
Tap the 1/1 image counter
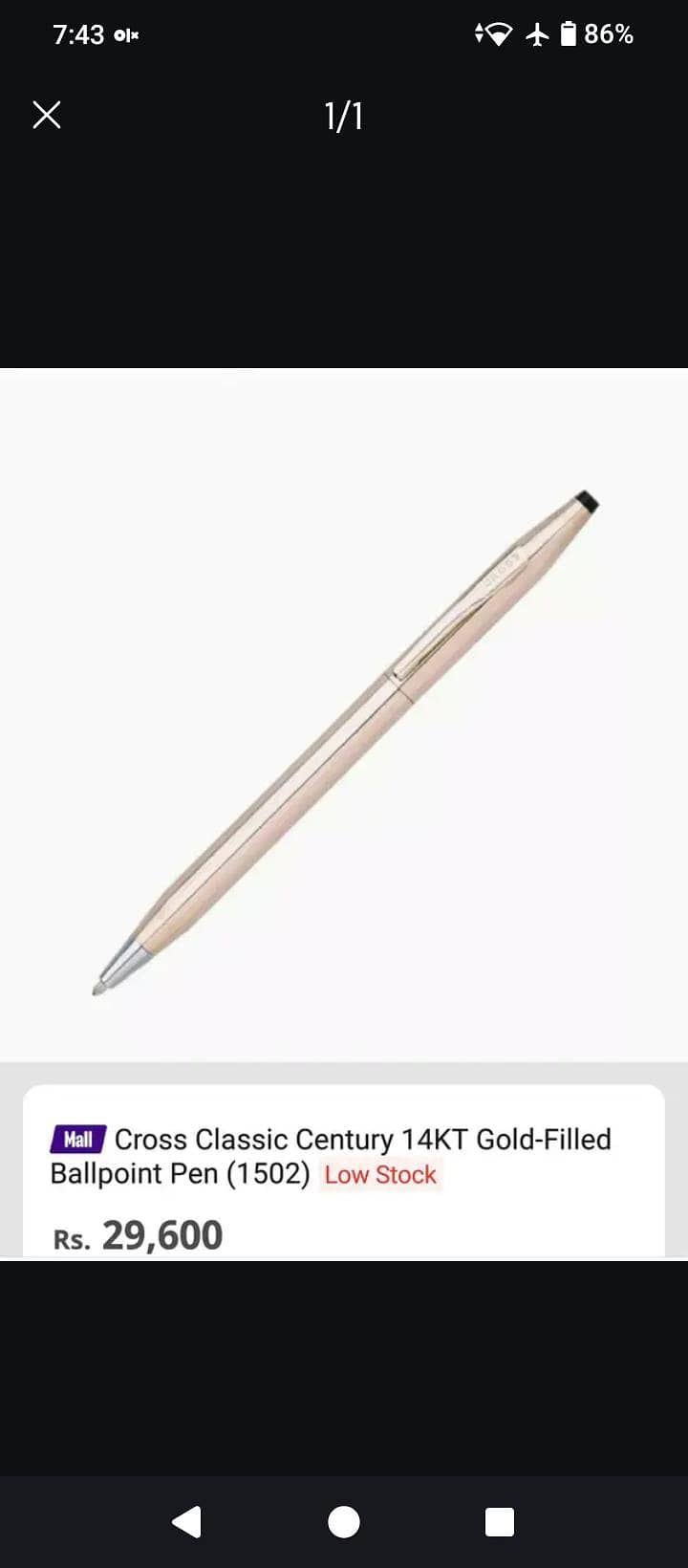(343, 116)
